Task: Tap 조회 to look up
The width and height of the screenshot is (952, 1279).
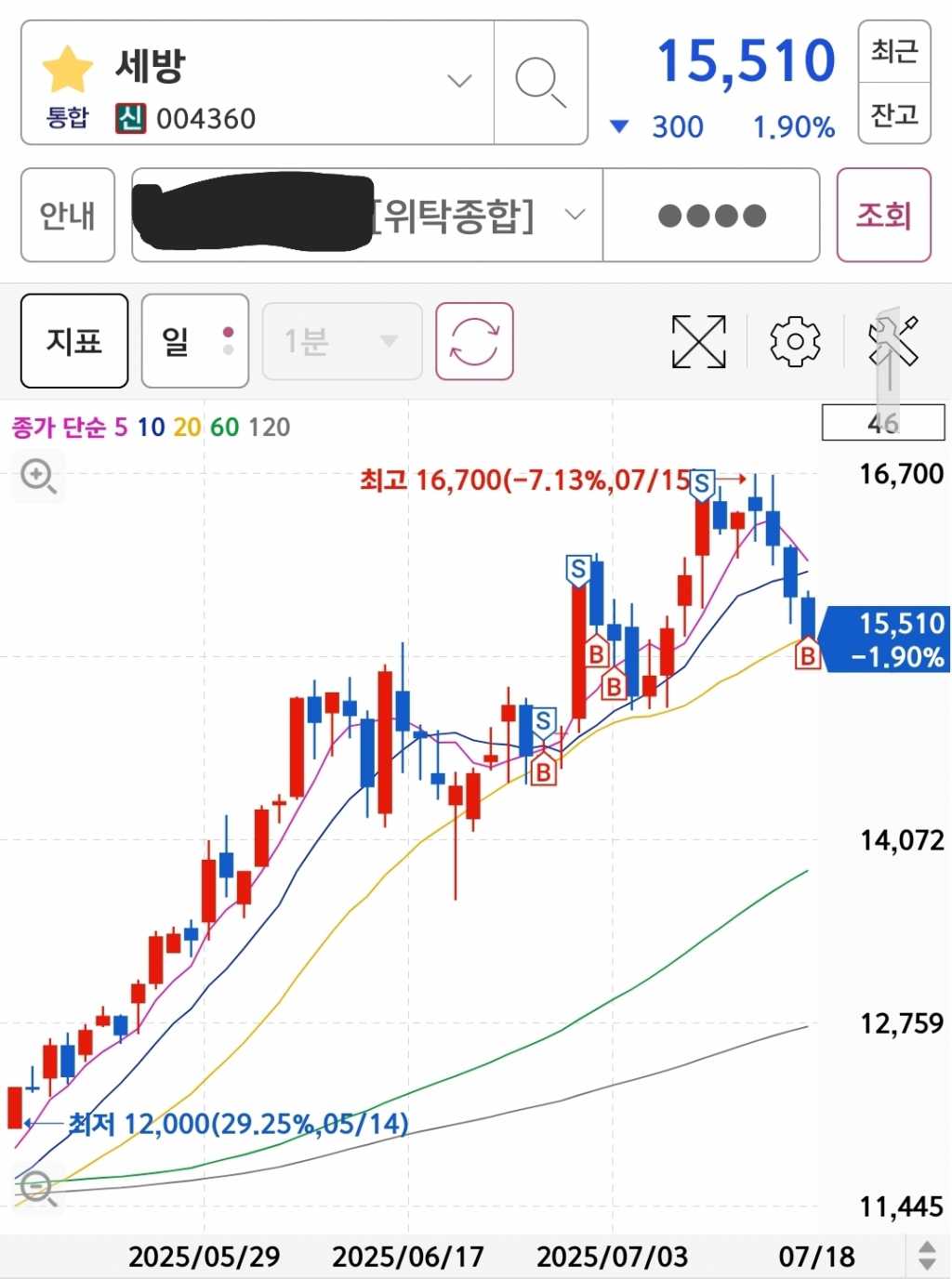Action: pos(883,216)
